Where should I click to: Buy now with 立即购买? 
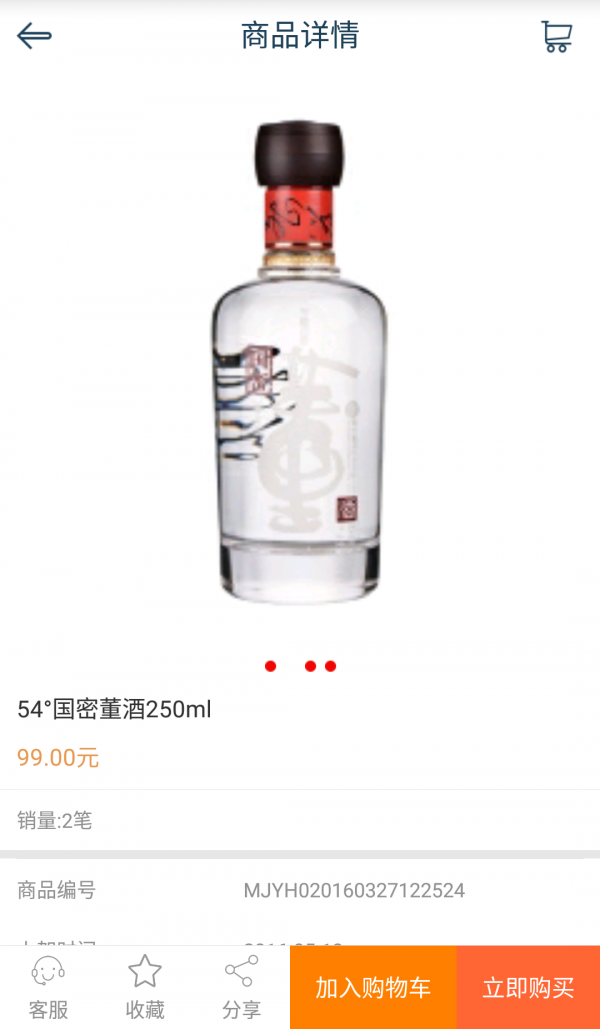[x=528, y=988]
